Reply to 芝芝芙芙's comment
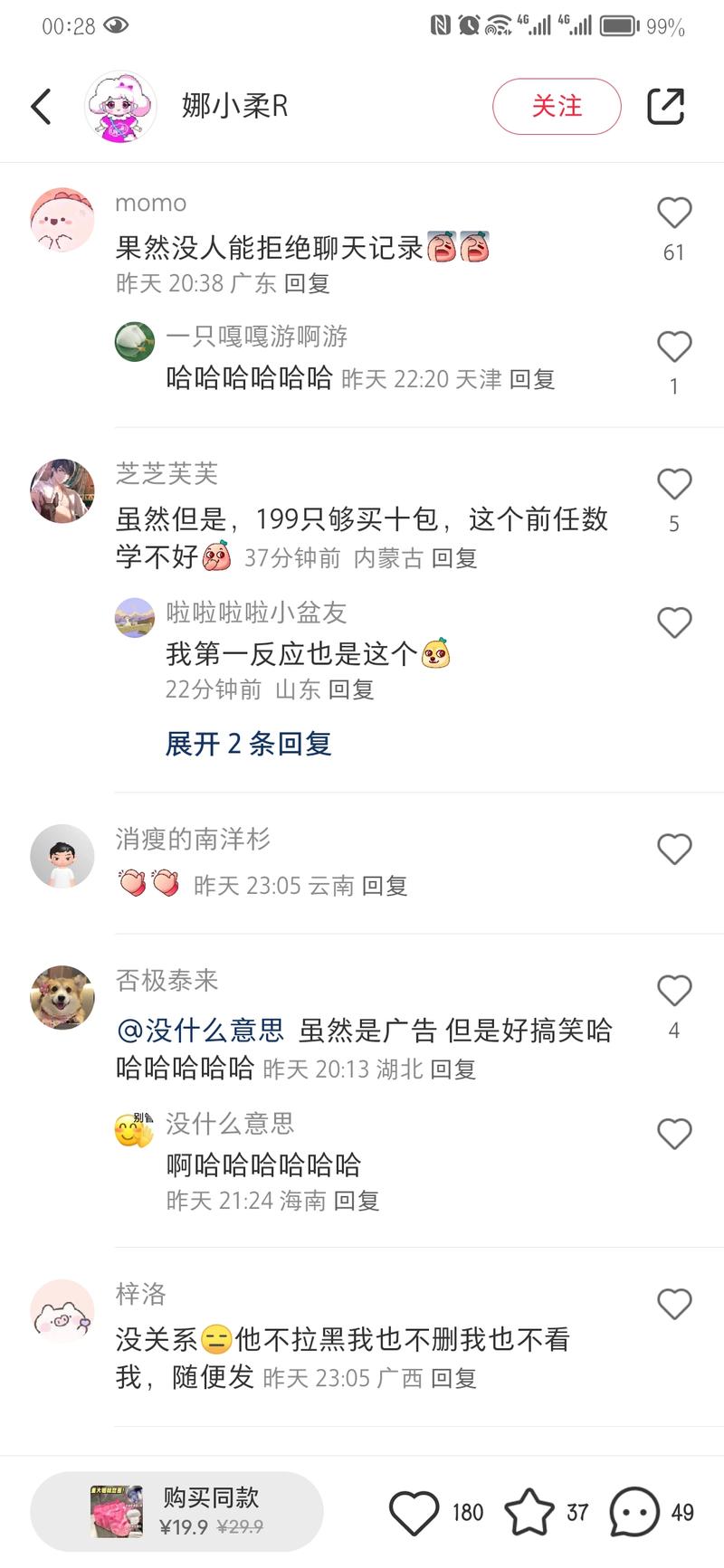This screenshot has width=724, height=1568. (x=454, y=558)
